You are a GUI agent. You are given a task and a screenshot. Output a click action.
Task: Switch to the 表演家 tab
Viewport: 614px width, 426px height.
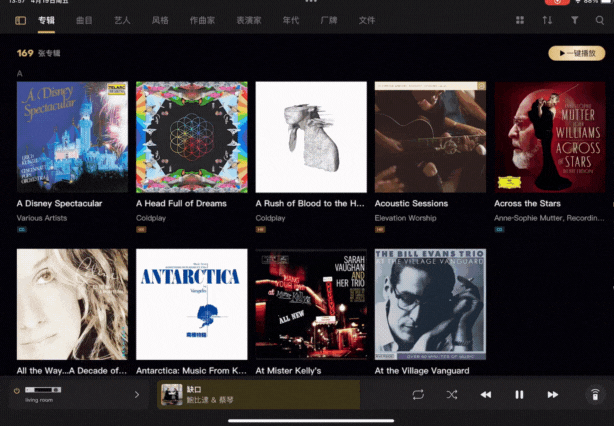point(249,20)
